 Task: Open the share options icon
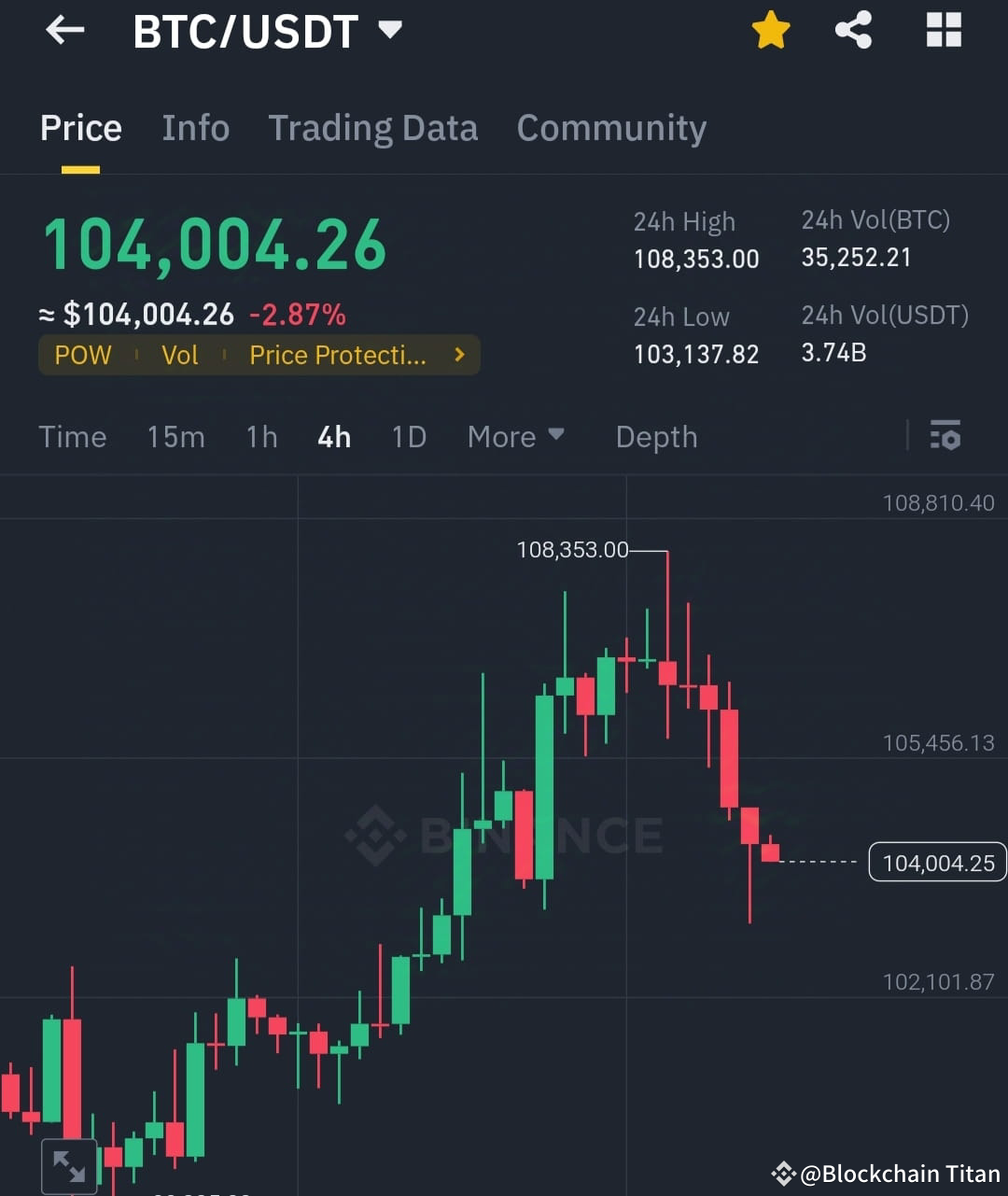(853, 29)
